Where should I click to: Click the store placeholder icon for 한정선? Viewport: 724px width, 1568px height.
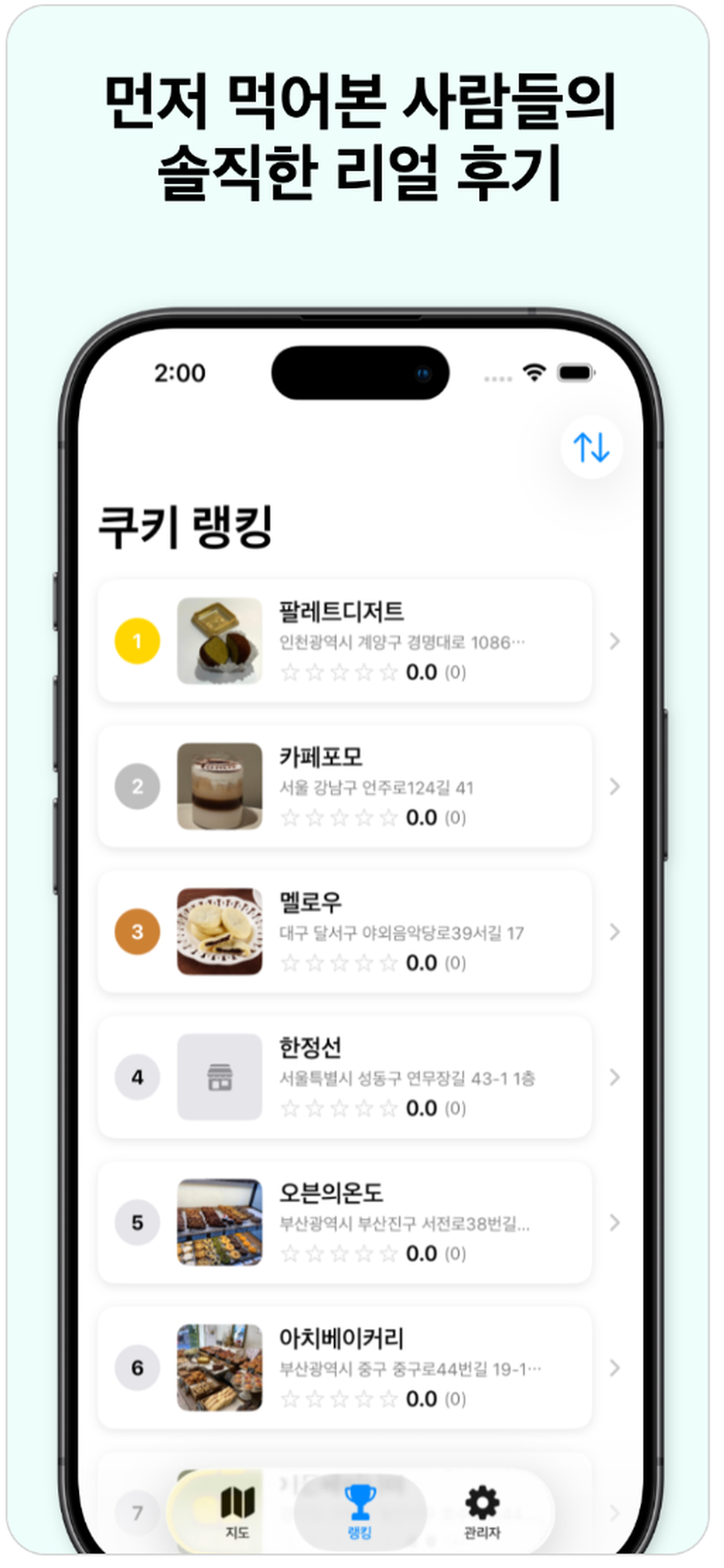pos(220,1078)
